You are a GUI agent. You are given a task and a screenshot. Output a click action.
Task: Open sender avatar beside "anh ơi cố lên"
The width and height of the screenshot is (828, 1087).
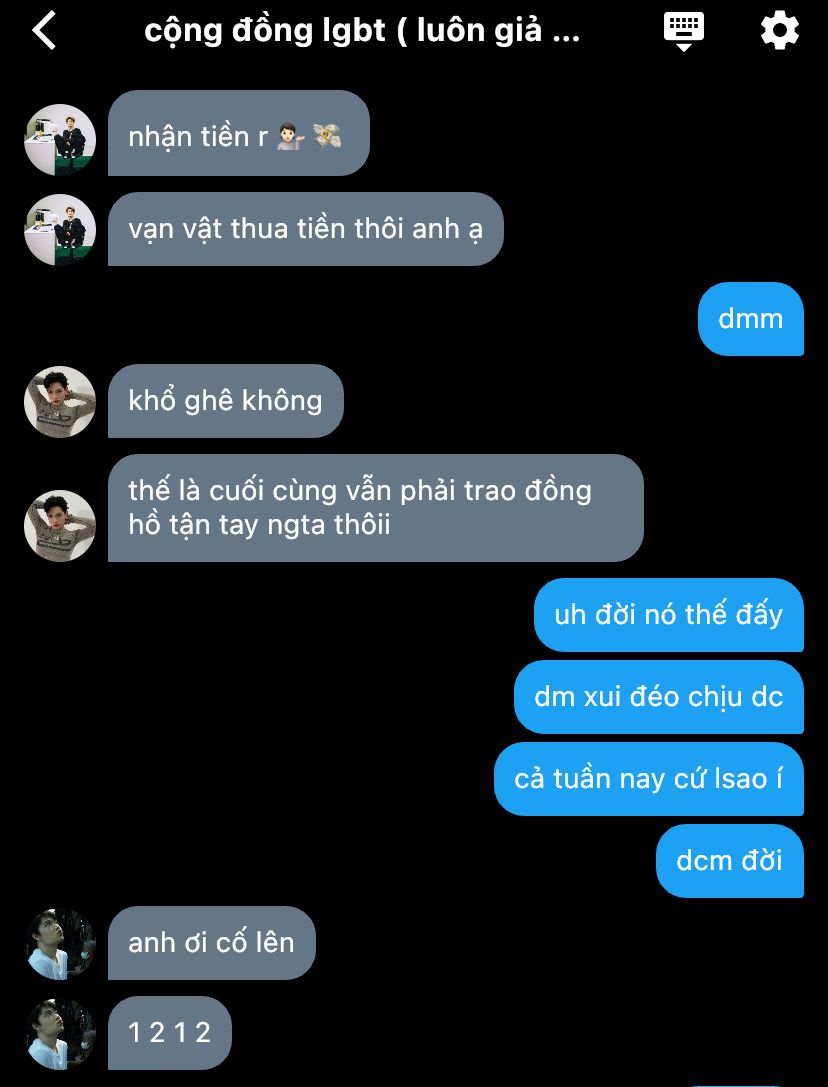pyautogui.click(x=60, y=944)
